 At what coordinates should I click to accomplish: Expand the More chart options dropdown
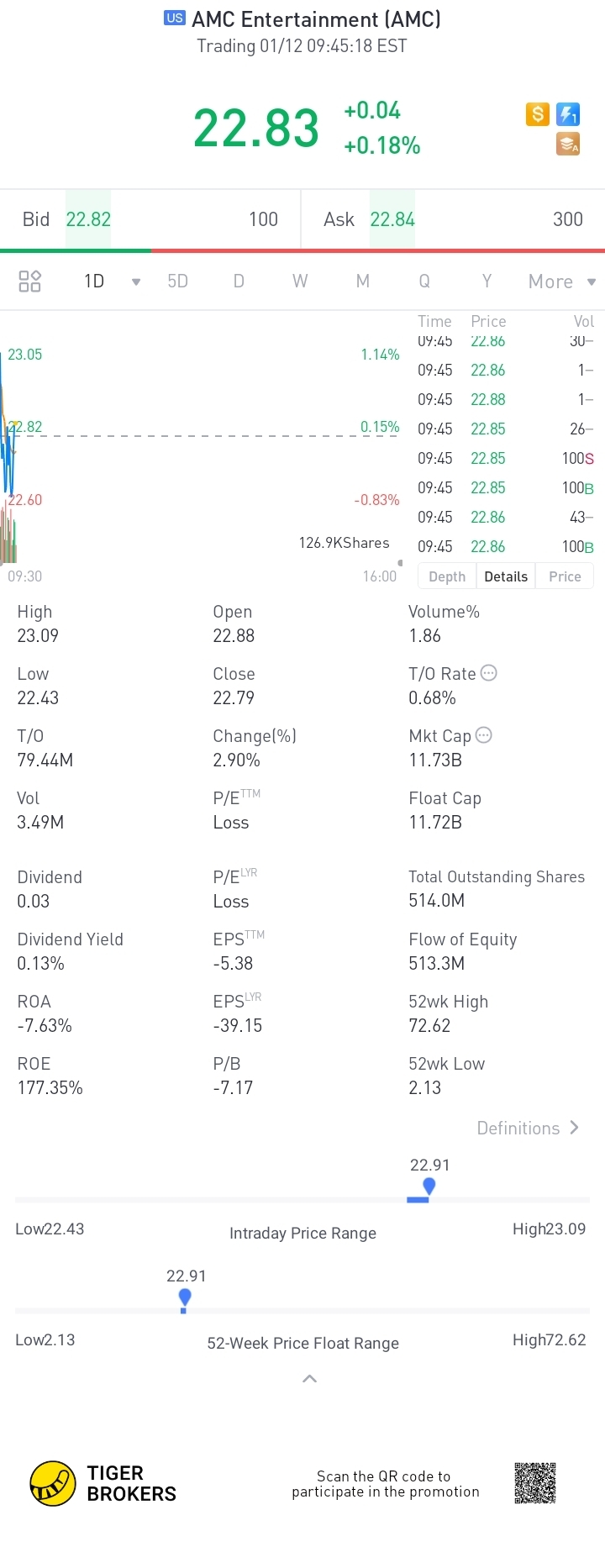[561, 282]
